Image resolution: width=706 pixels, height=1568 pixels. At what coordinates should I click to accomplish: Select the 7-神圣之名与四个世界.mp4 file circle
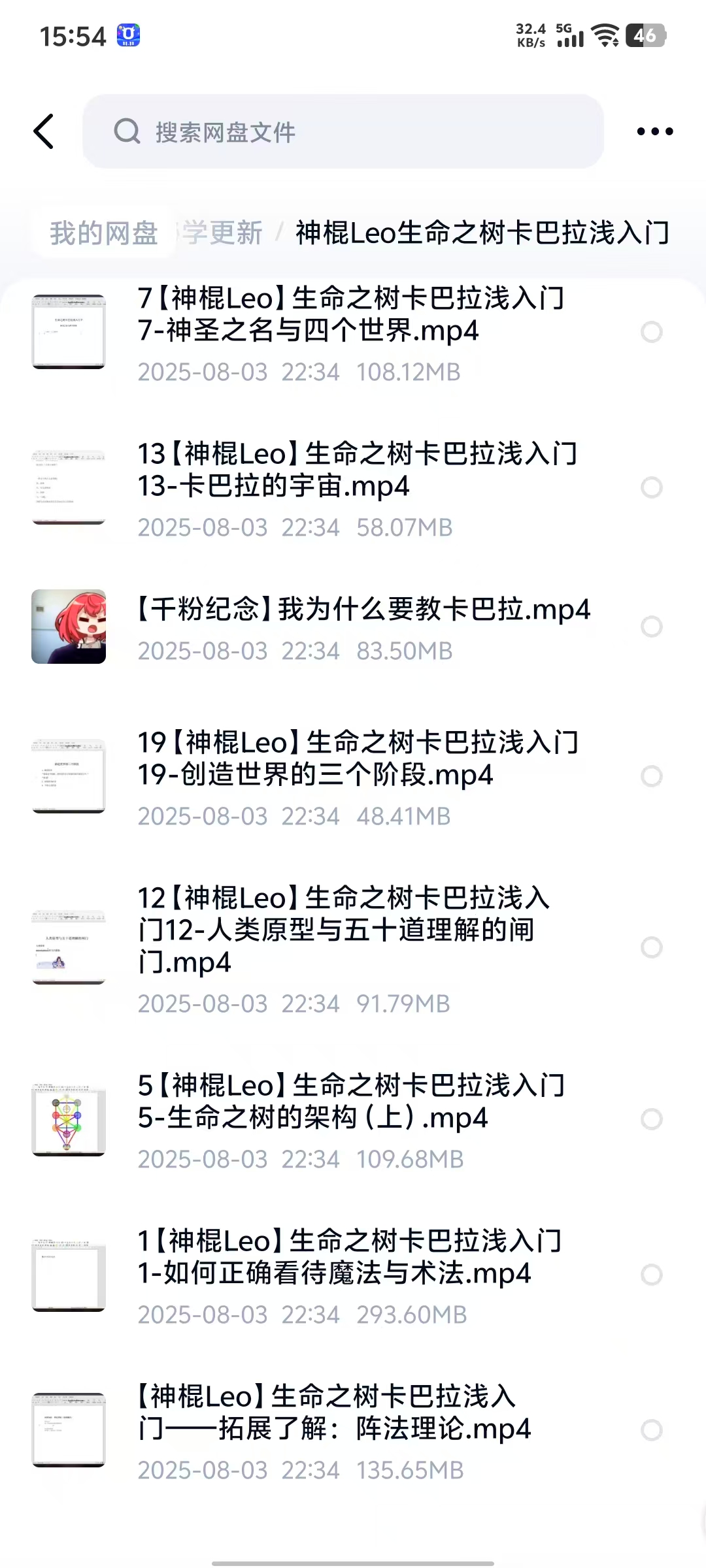[651, 332]
